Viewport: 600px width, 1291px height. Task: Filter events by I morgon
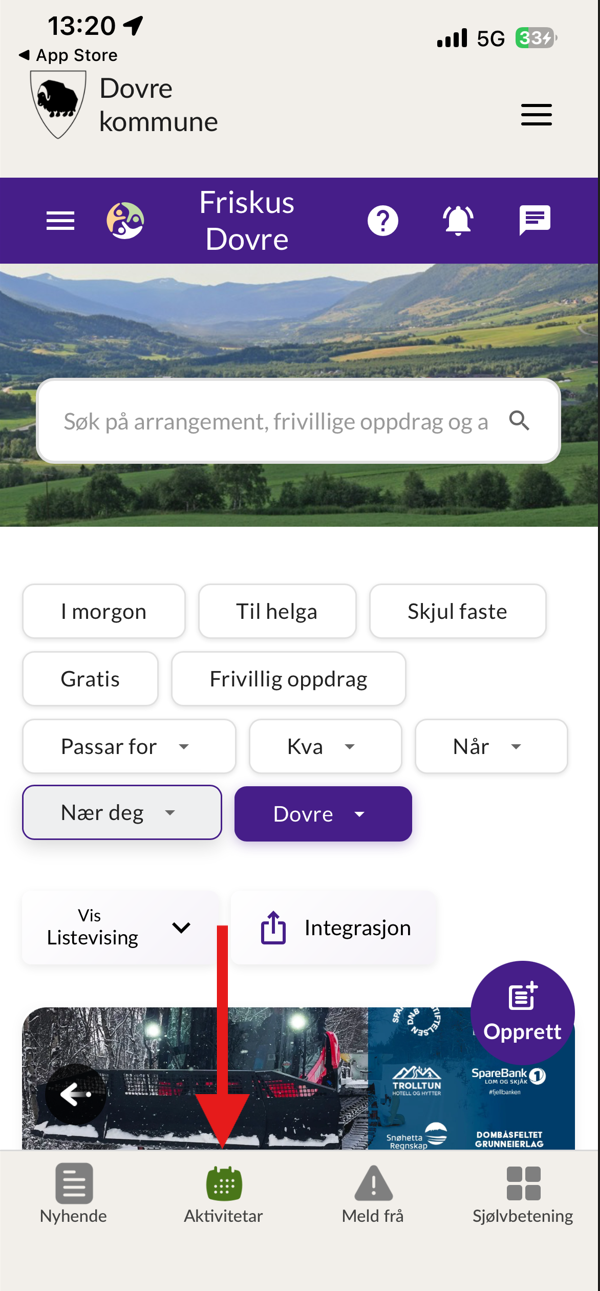tap(104, 611)
